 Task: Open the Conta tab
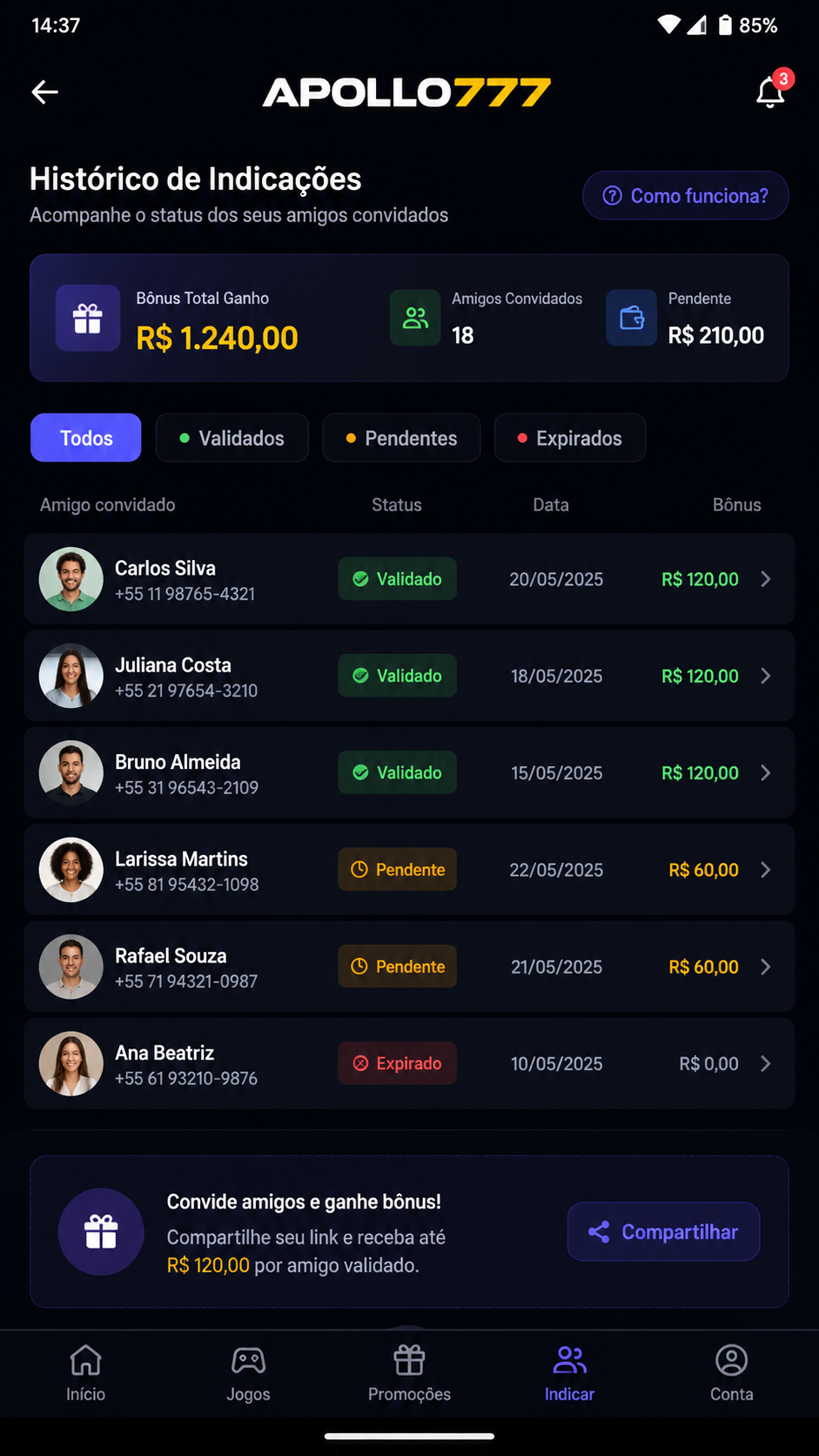click(732, 1372)
